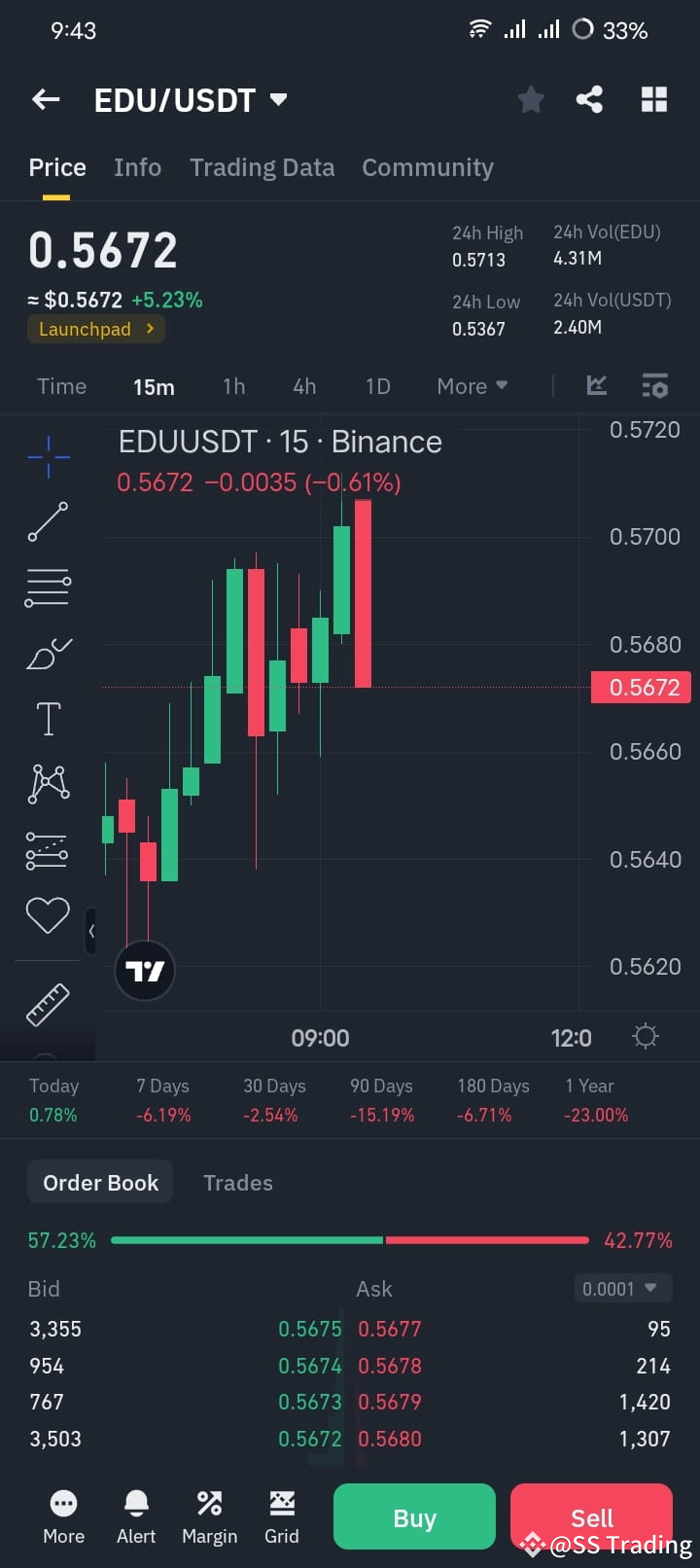Image resolution: width=700 pixels, height=1568 pixels.
Task: Toggle the indicators panel icon
Action: (x=654, y=385)
